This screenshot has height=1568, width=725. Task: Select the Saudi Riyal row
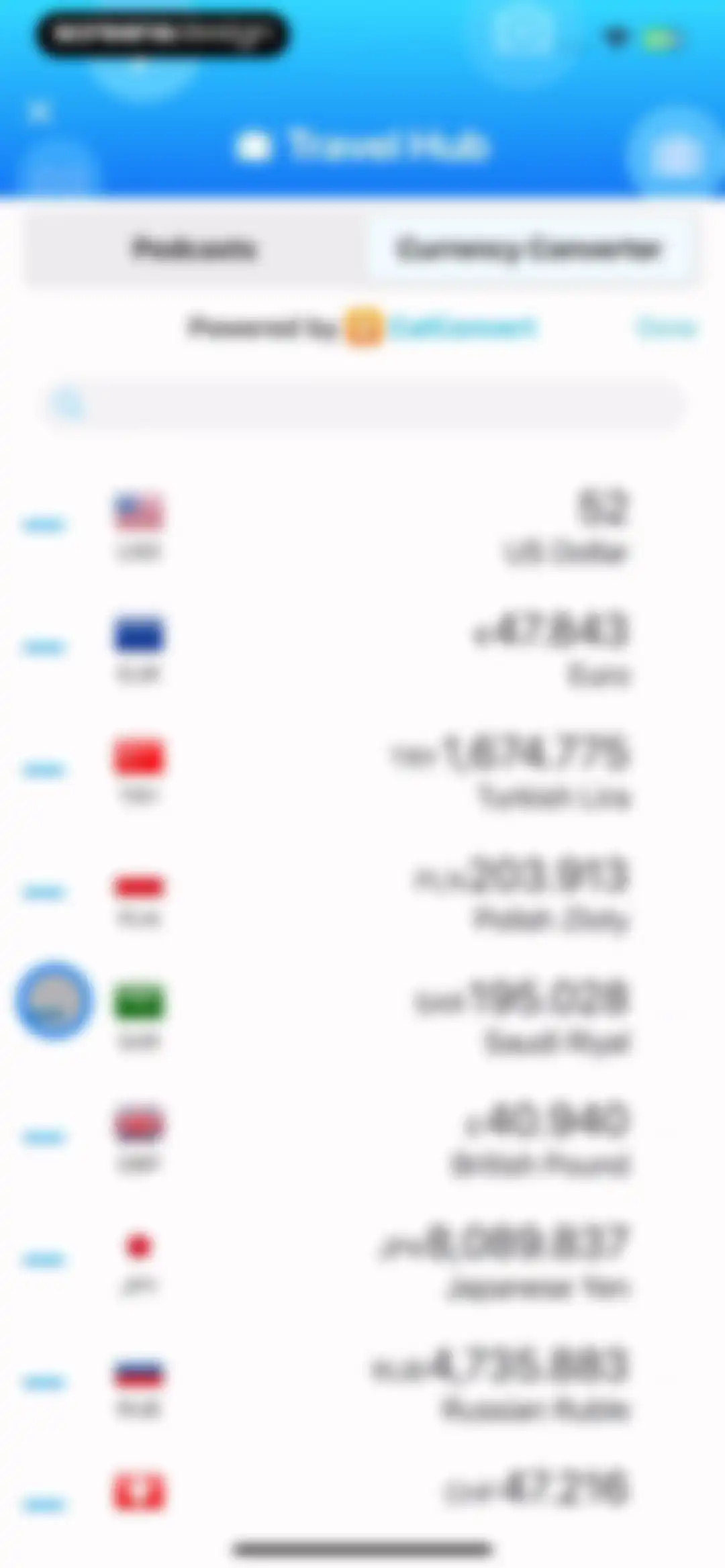[362, 1015]
